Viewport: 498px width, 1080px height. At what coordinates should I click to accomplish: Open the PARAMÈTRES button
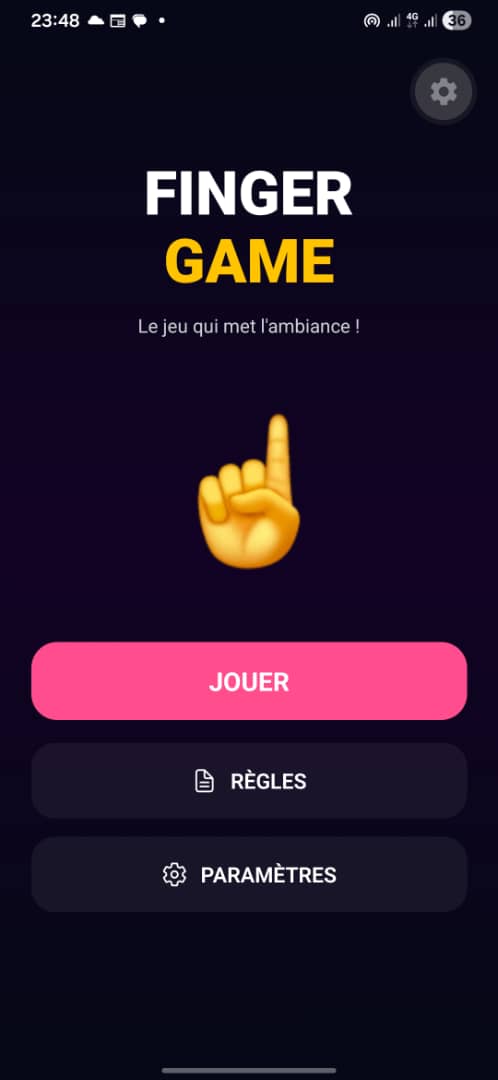pyautogui.click(x=249, y=874)
